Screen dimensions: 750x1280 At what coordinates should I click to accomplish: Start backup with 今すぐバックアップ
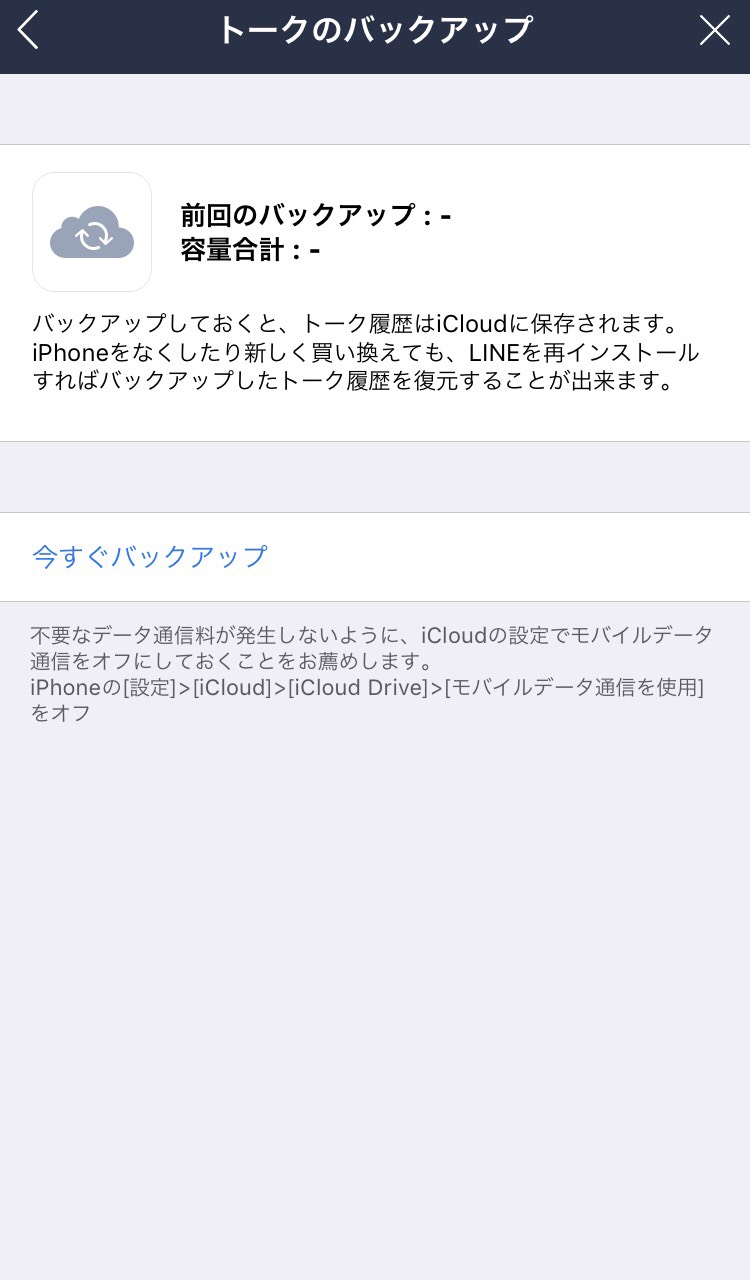[150, 556]
